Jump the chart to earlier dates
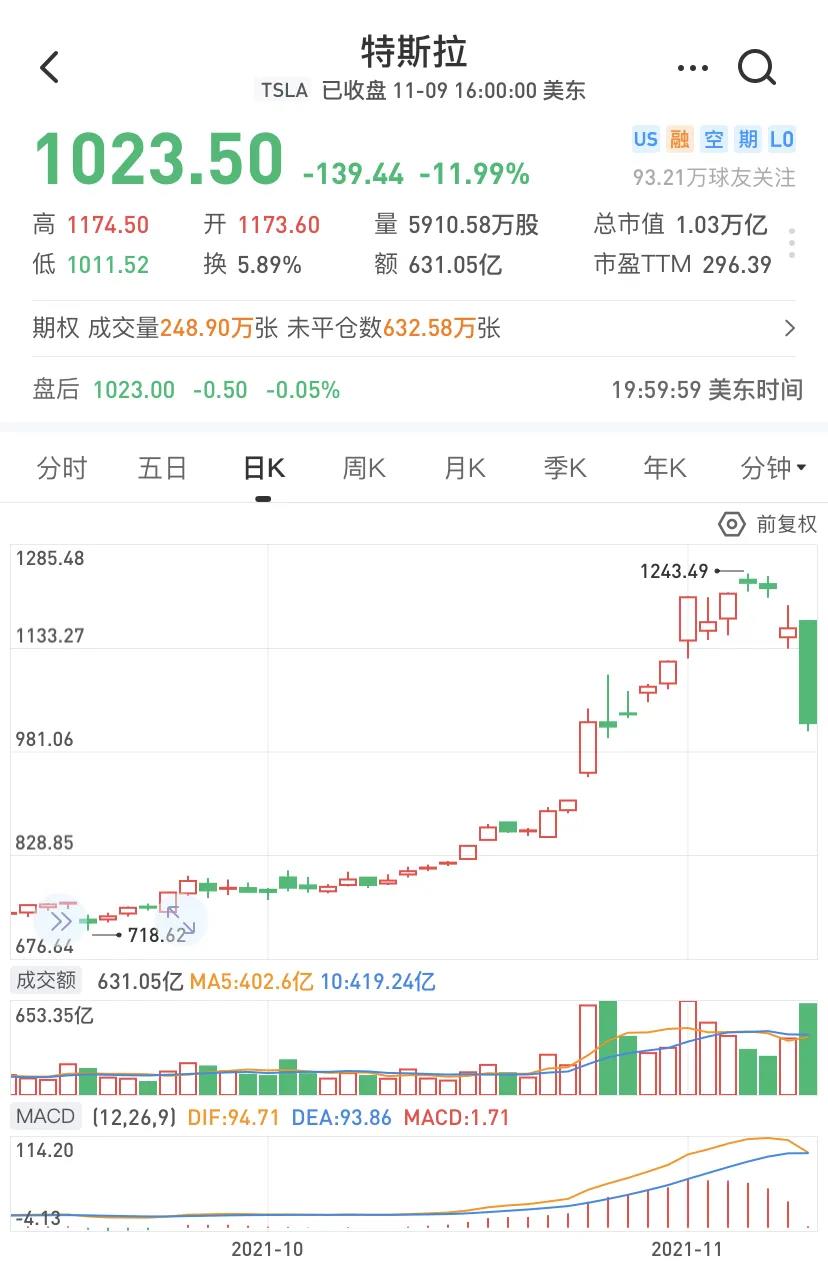 pyautogui.click(x=60, y=921)
